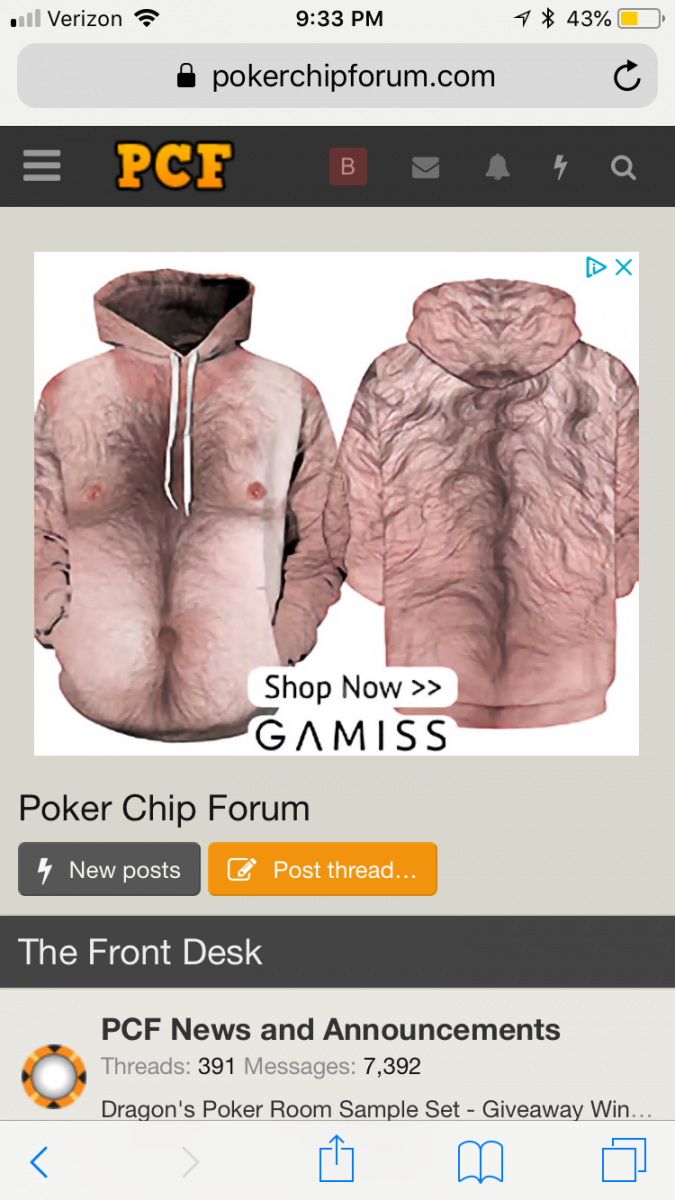Image resolution: width=675 pixels, height=1200 pixels.
Task: Tap the pokerchipforum.com address bar
Action: (336, 76)
